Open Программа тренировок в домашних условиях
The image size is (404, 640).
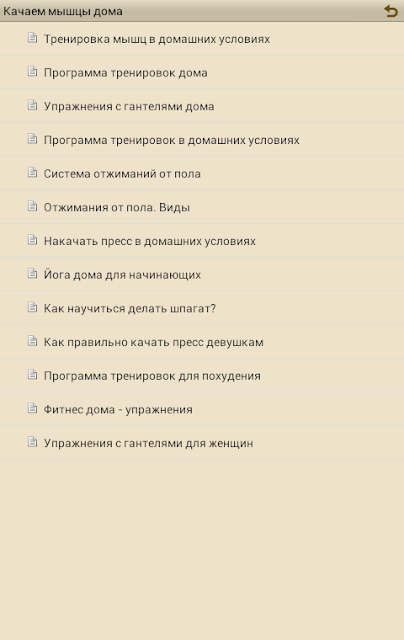202,140
